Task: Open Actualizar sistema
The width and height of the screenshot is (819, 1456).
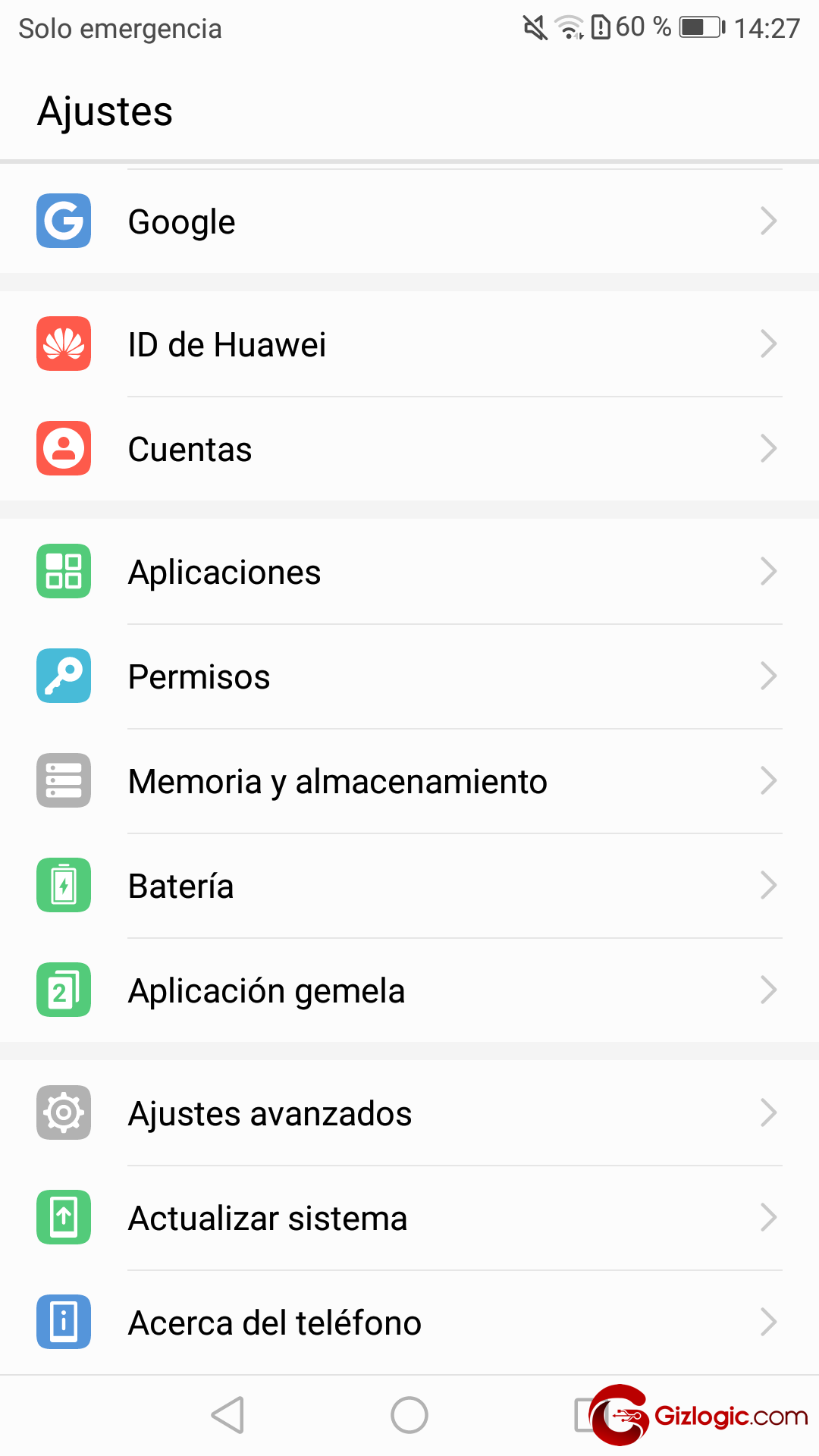Action: [409, 1218]
